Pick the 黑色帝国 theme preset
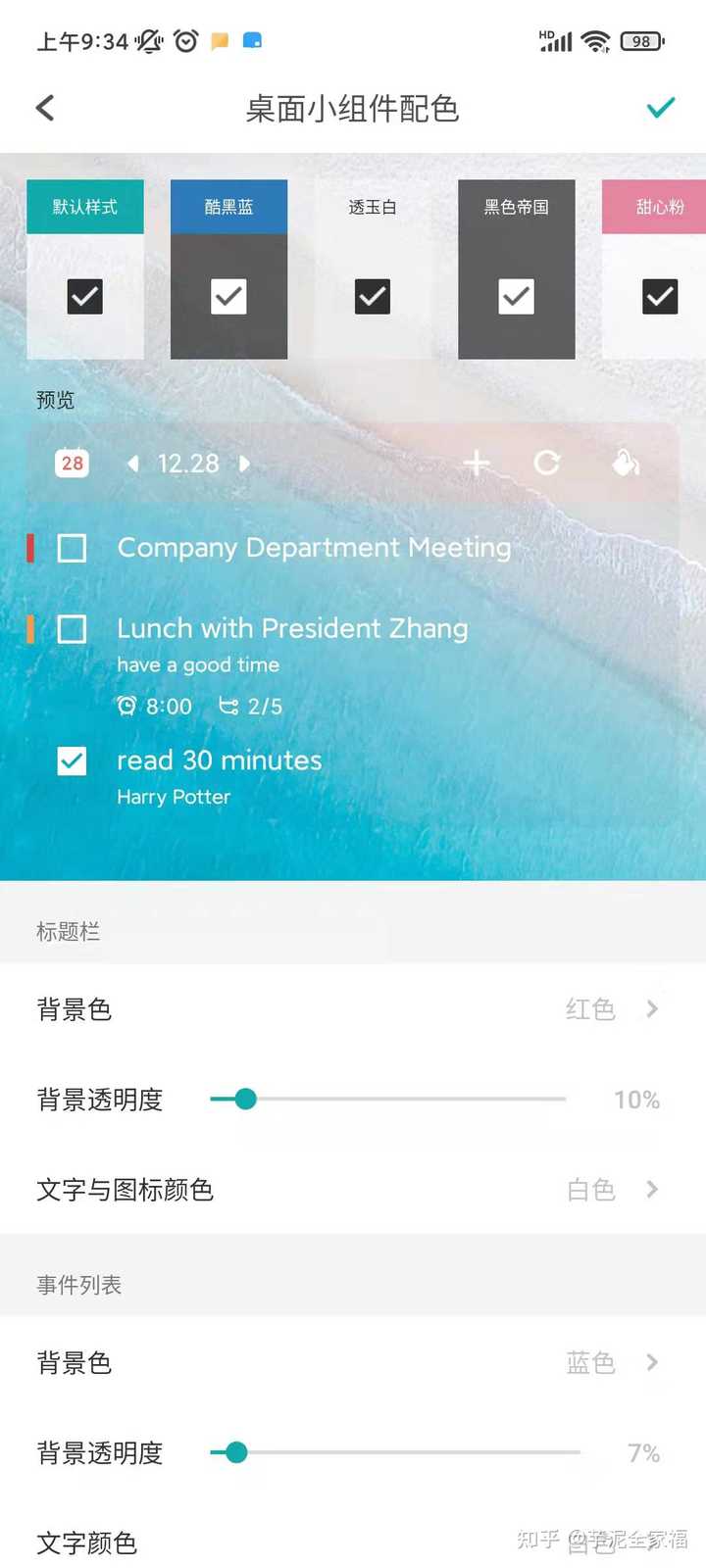706x1568 pixels. [516, 269]
